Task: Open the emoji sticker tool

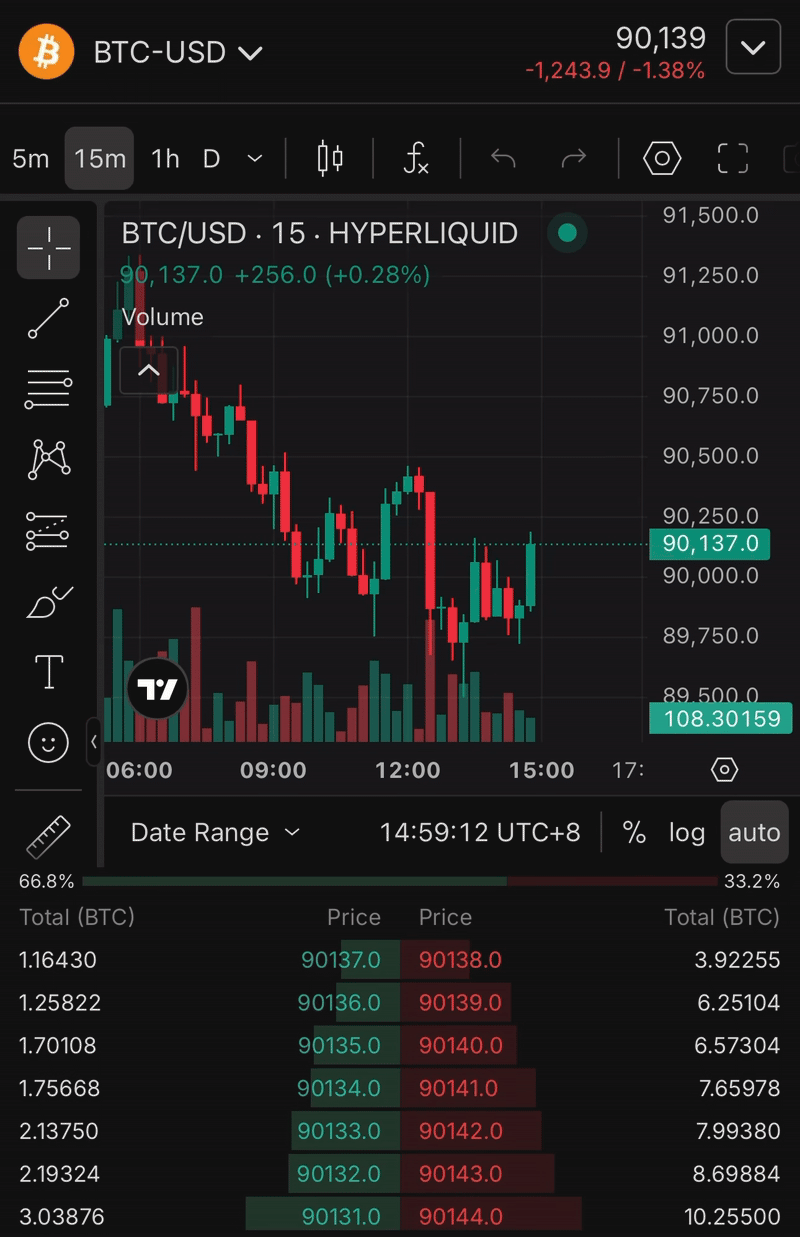Action: click(x=48, y=742)
